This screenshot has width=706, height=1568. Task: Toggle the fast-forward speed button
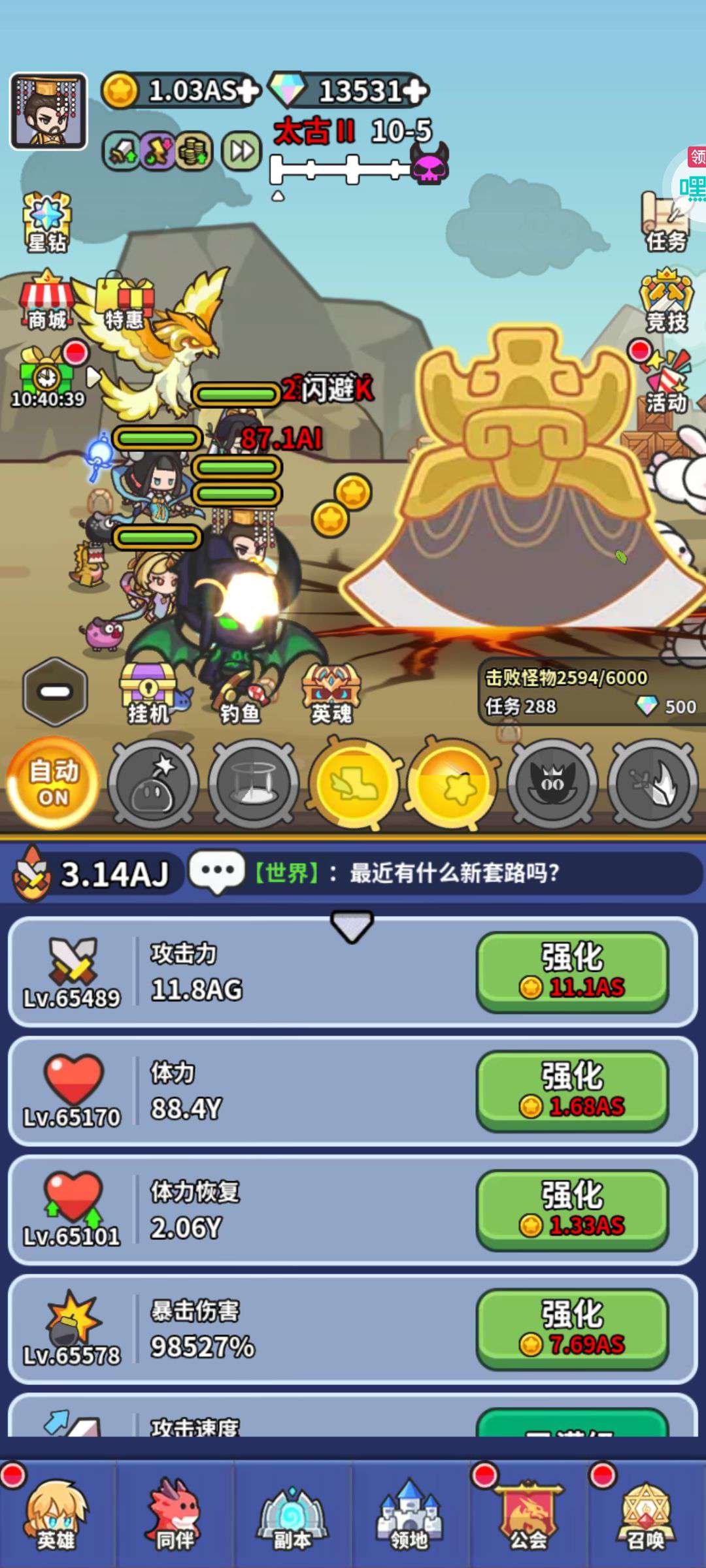tap(241, 152)
